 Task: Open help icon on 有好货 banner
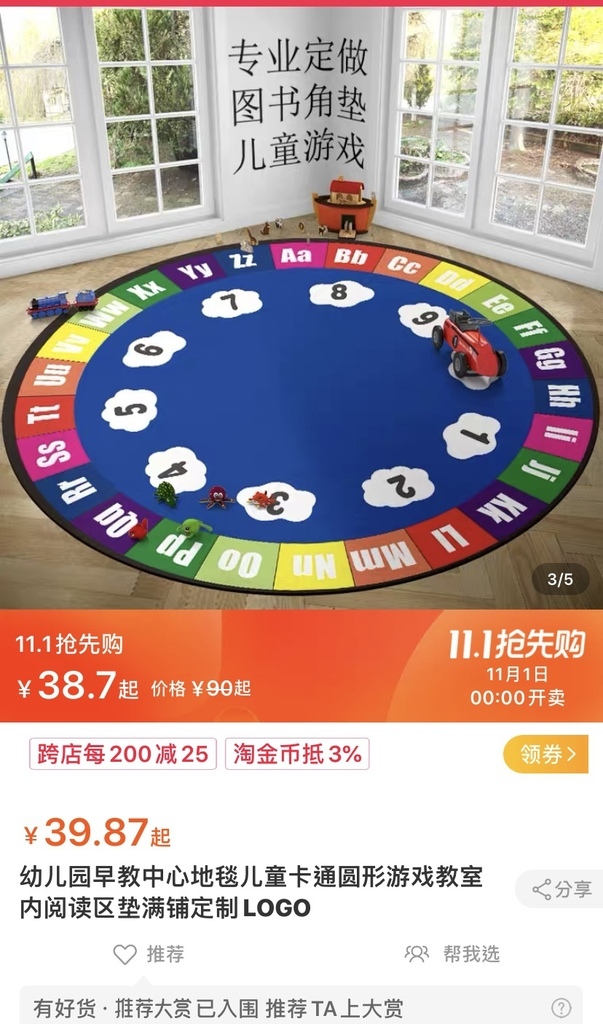coord(562,1008)
